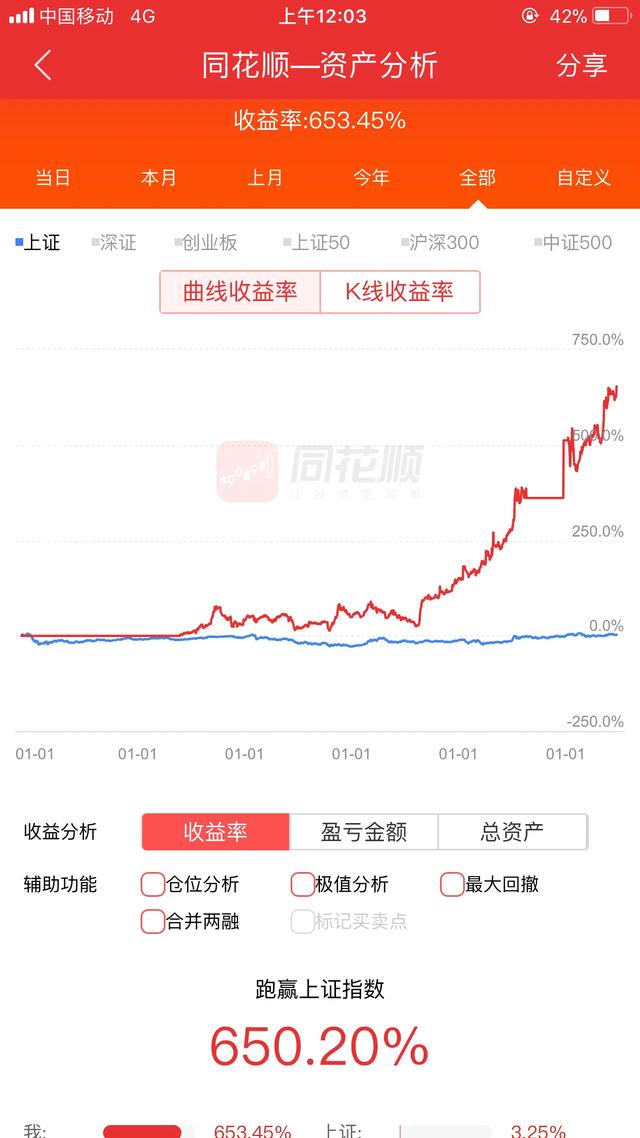Enable the 仓位分析 checkbox
Viewport: 640px width, 1138px height.
tap(153, 884)
